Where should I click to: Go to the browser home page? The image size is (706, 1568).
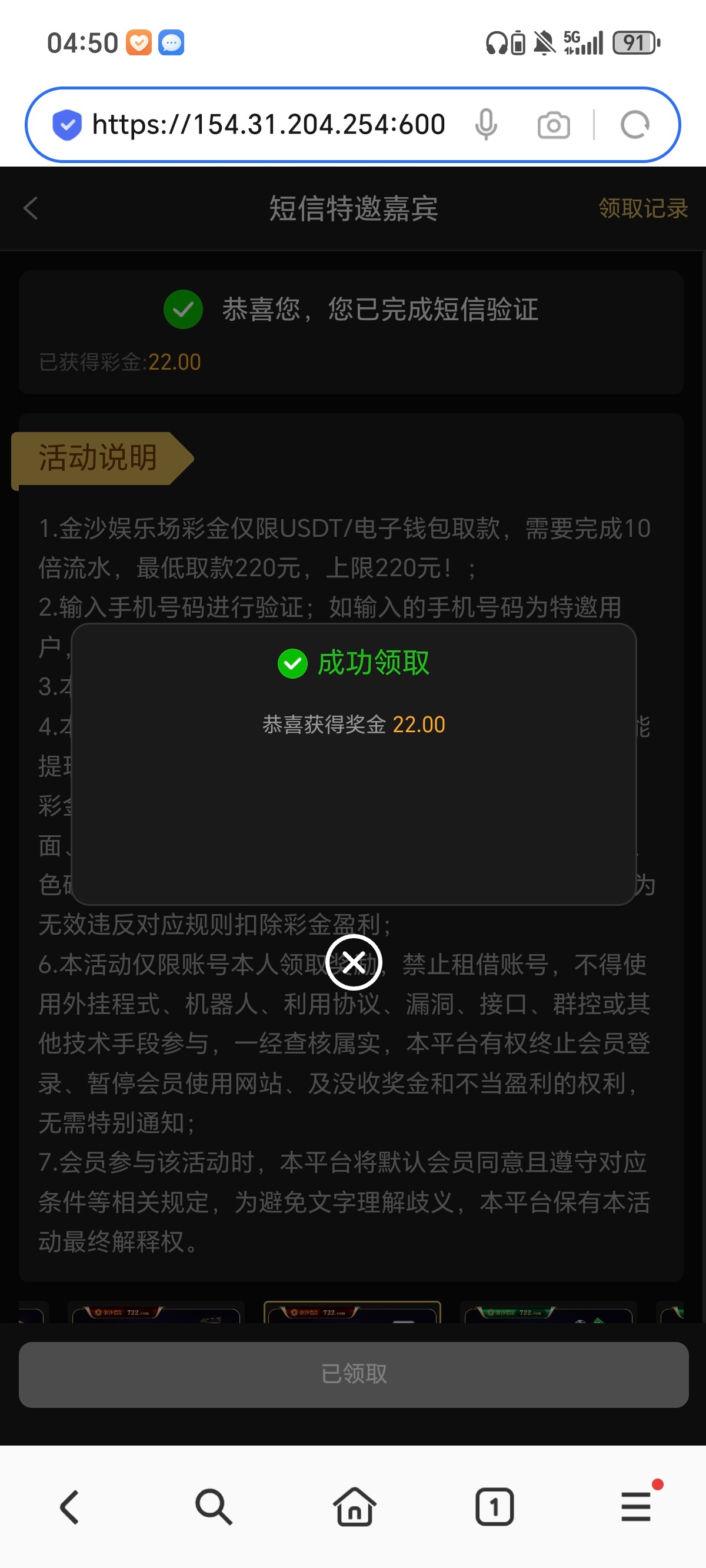[354, 1507]
